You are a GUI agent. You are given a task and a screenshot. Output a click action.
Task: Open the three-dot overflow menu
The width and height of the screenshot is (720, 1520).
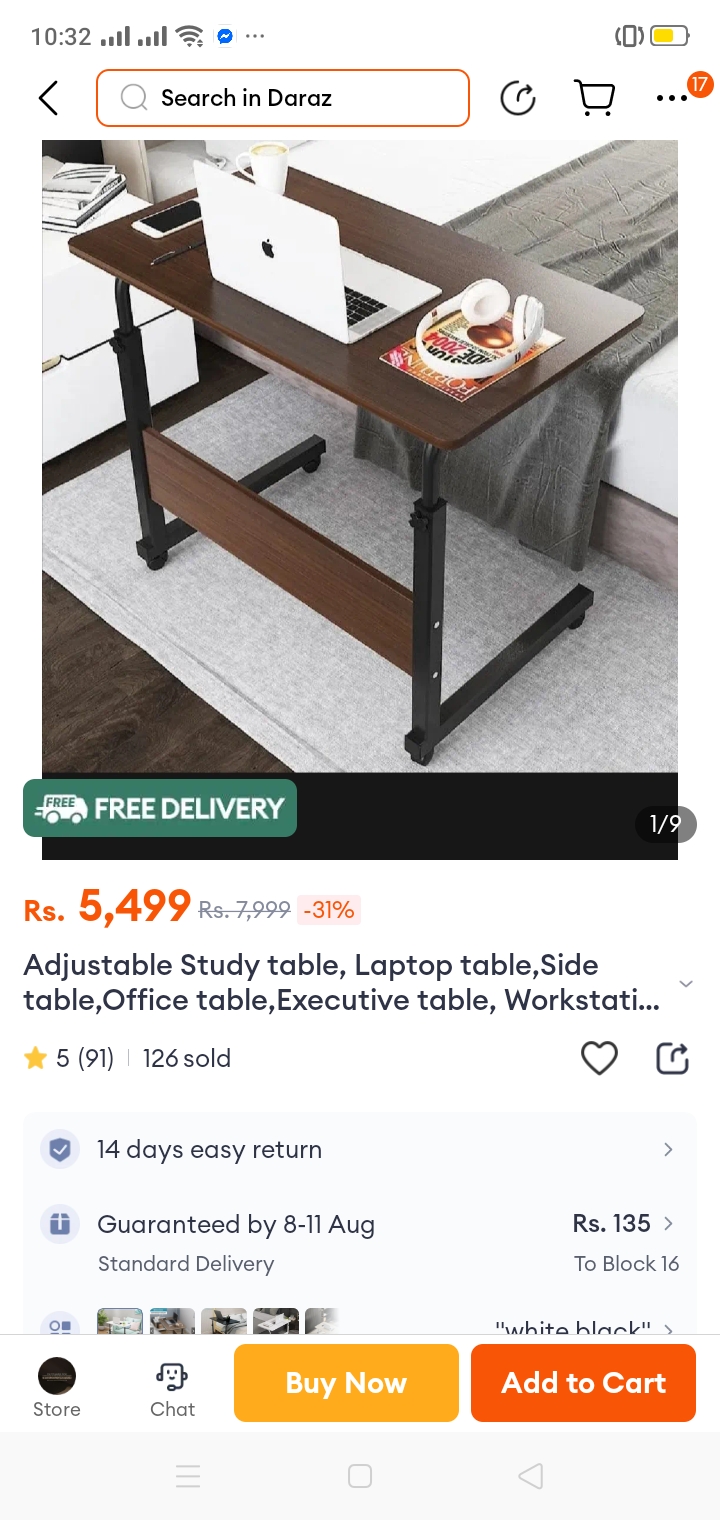pyautogui.click(x=672, y=98)
